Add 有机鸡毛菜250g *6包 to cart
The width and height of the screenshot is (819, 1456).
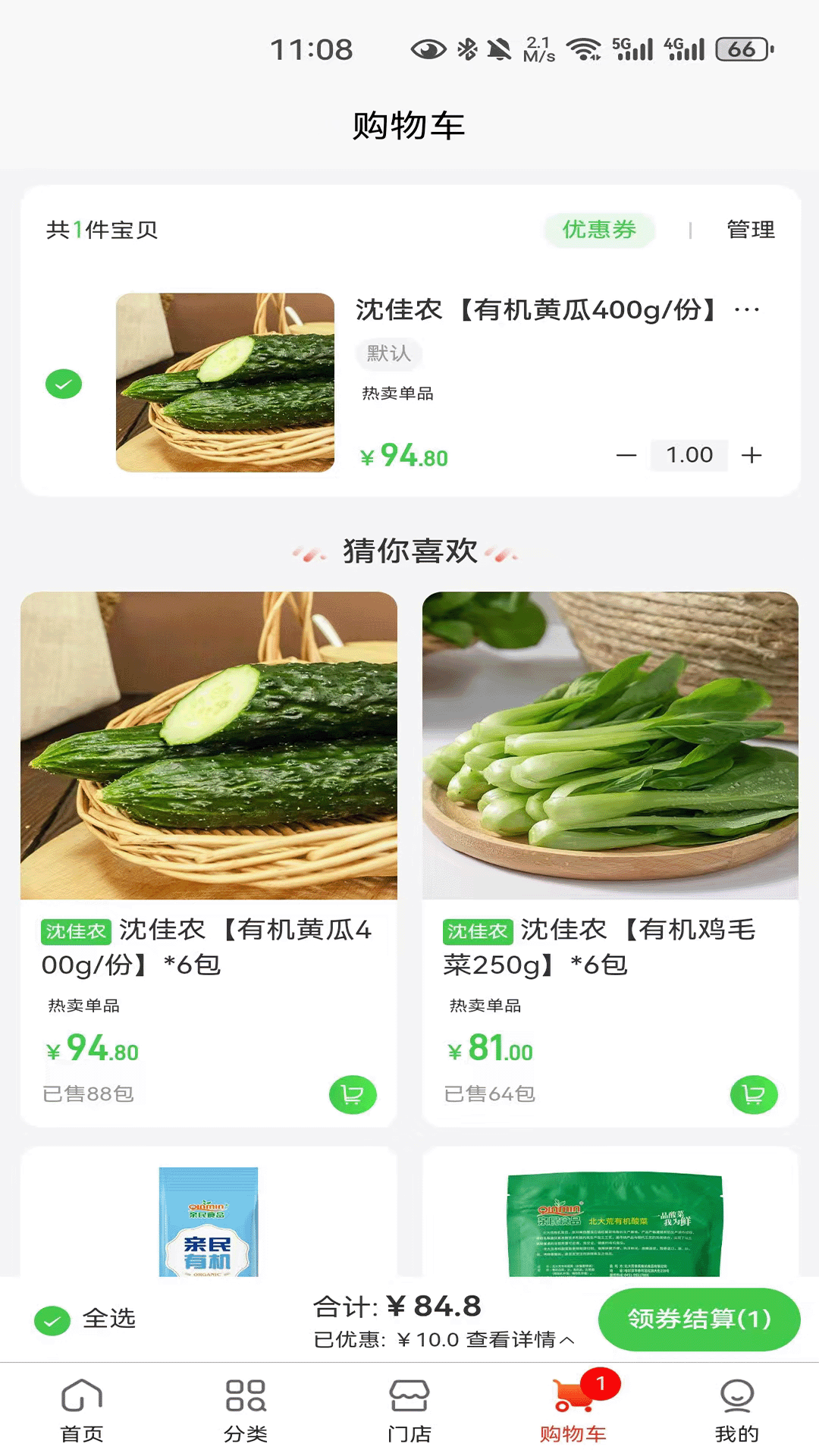tap(754, 1095)
